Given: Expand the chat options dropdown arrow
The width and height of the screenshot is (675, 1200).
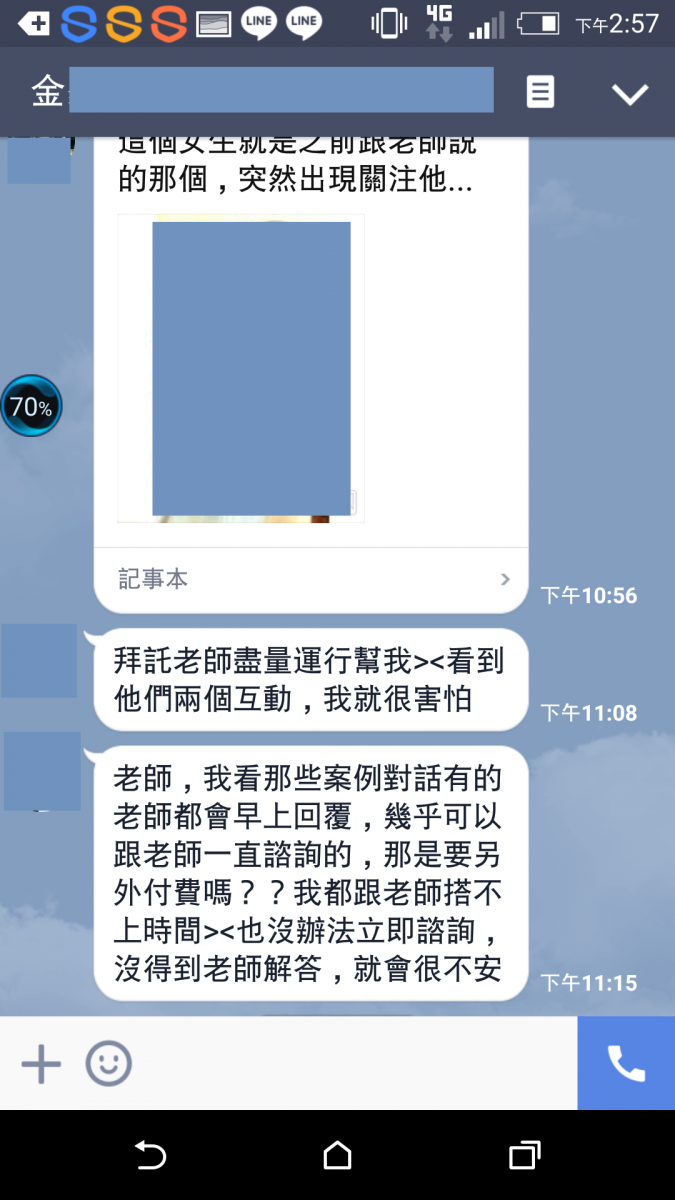Looking at the screenshot, I should (x=630, y=94).
